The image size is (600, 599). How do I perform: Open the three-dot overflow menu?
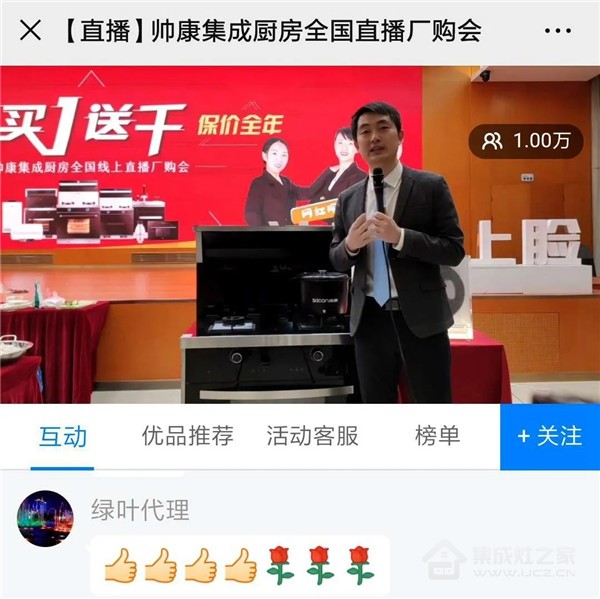click(x=557, y=31)
